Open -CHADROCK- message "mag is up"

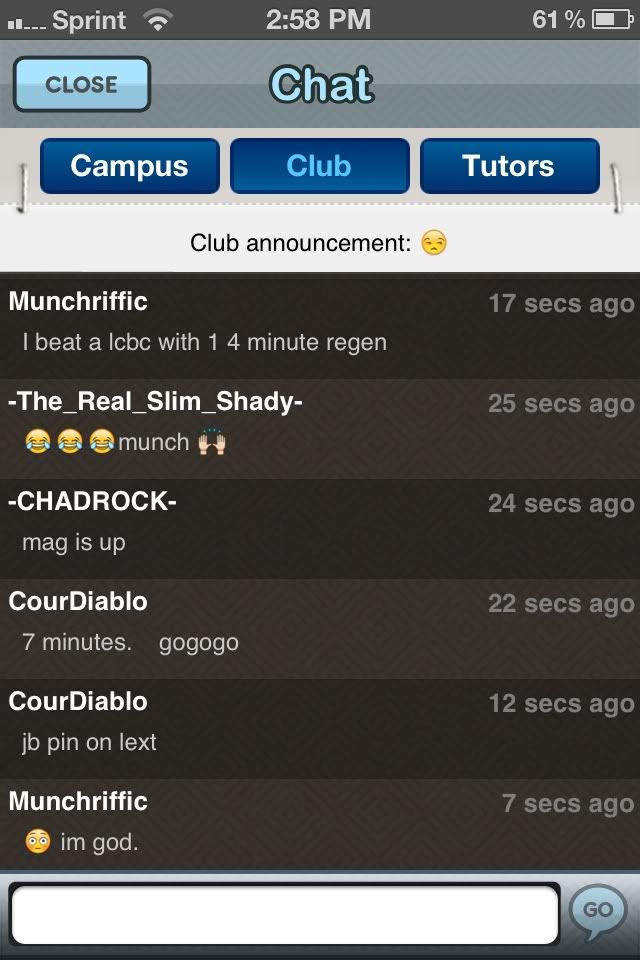(x=320, y=524)
